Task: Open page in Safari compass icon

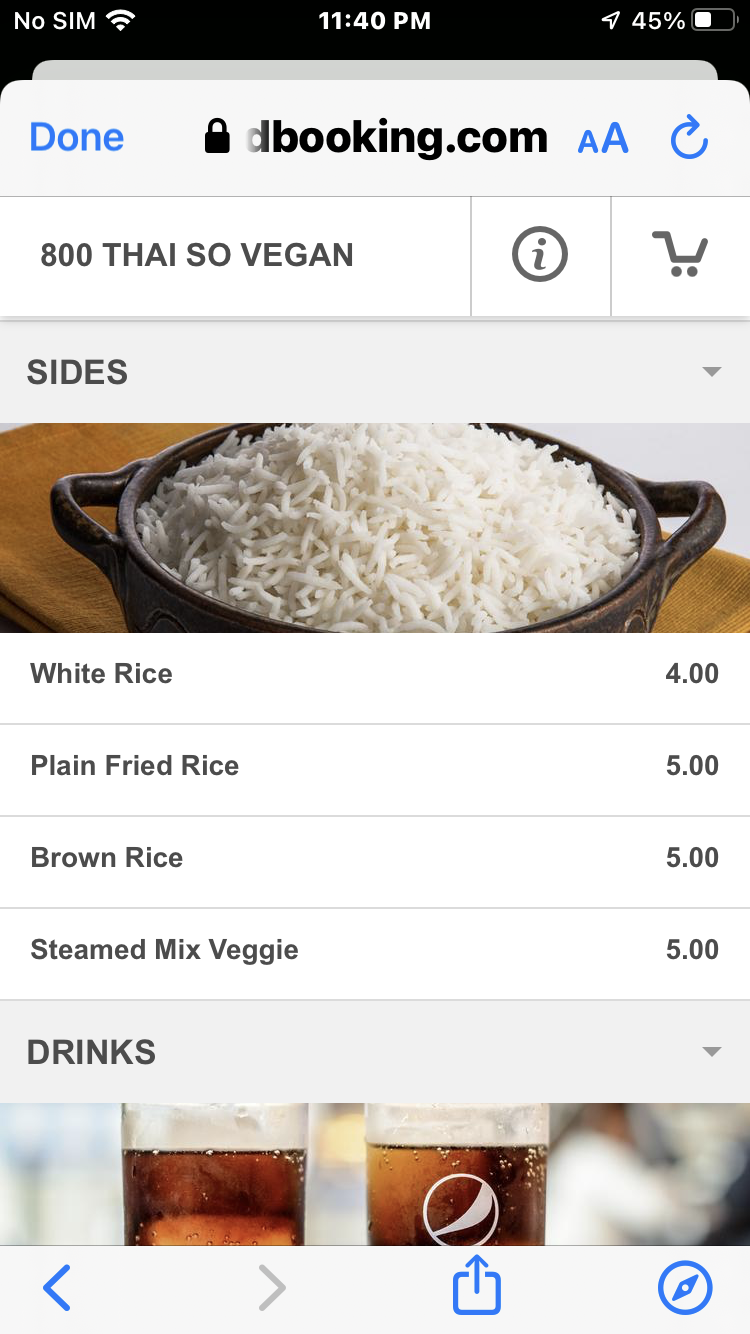Action: tap(685, 1288)
